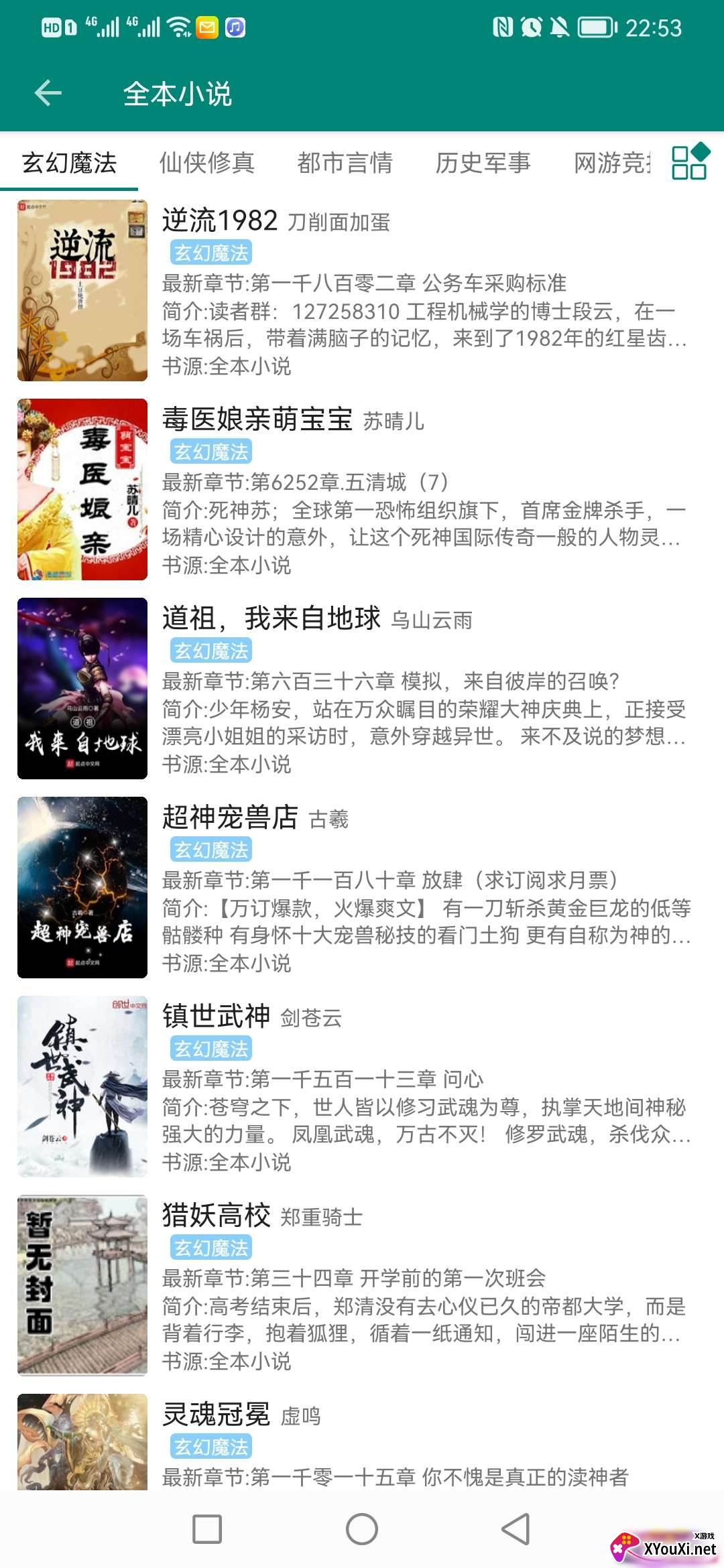The image size is (724, 1568).
Task: Go back using the top-left arrow
Action: (x=48, y=93)
